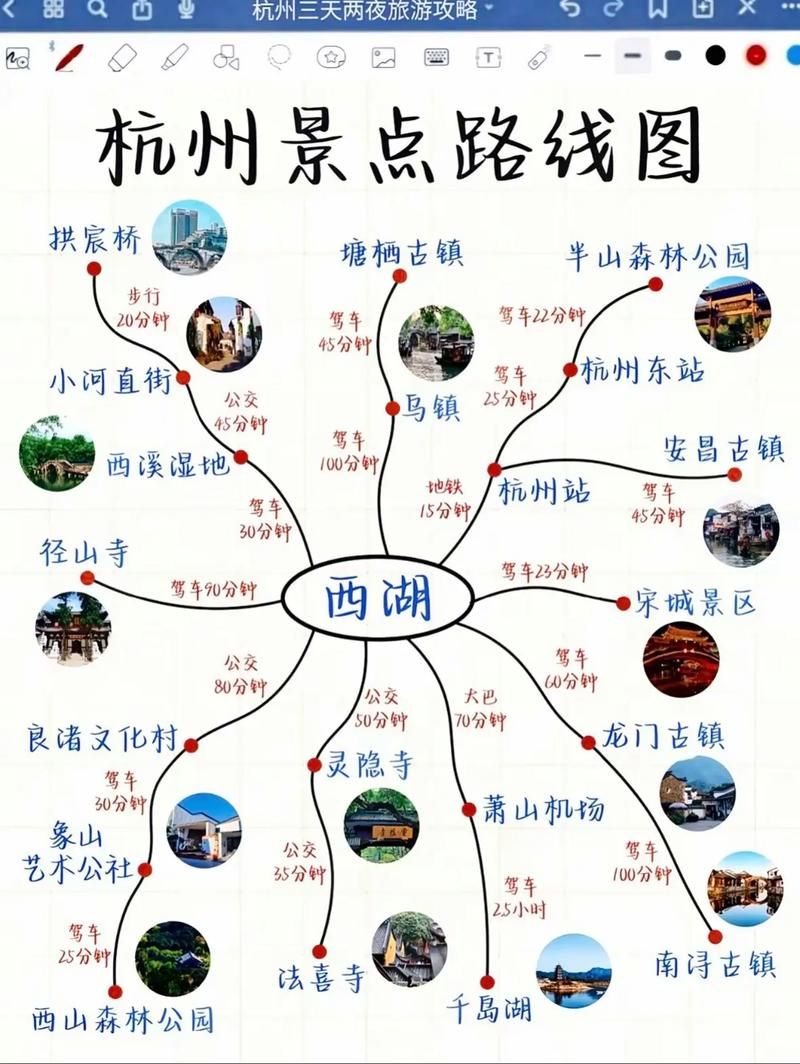Viewport: 800px width, 1064px height.
Task: Open the Share export menu
Action: (142, 10)
